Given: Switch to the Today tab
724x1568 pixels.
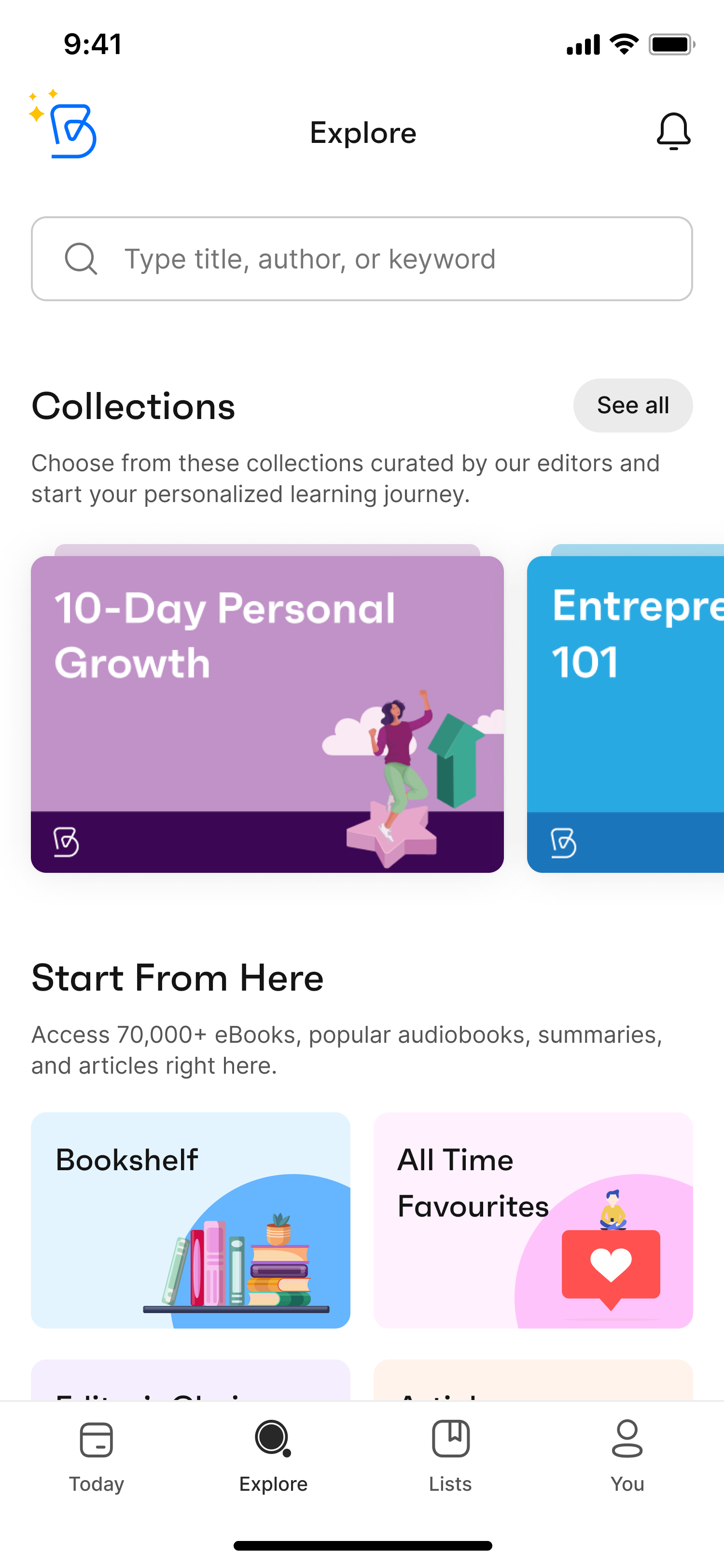Looking at the screenshot, I should coord(96,1456).
